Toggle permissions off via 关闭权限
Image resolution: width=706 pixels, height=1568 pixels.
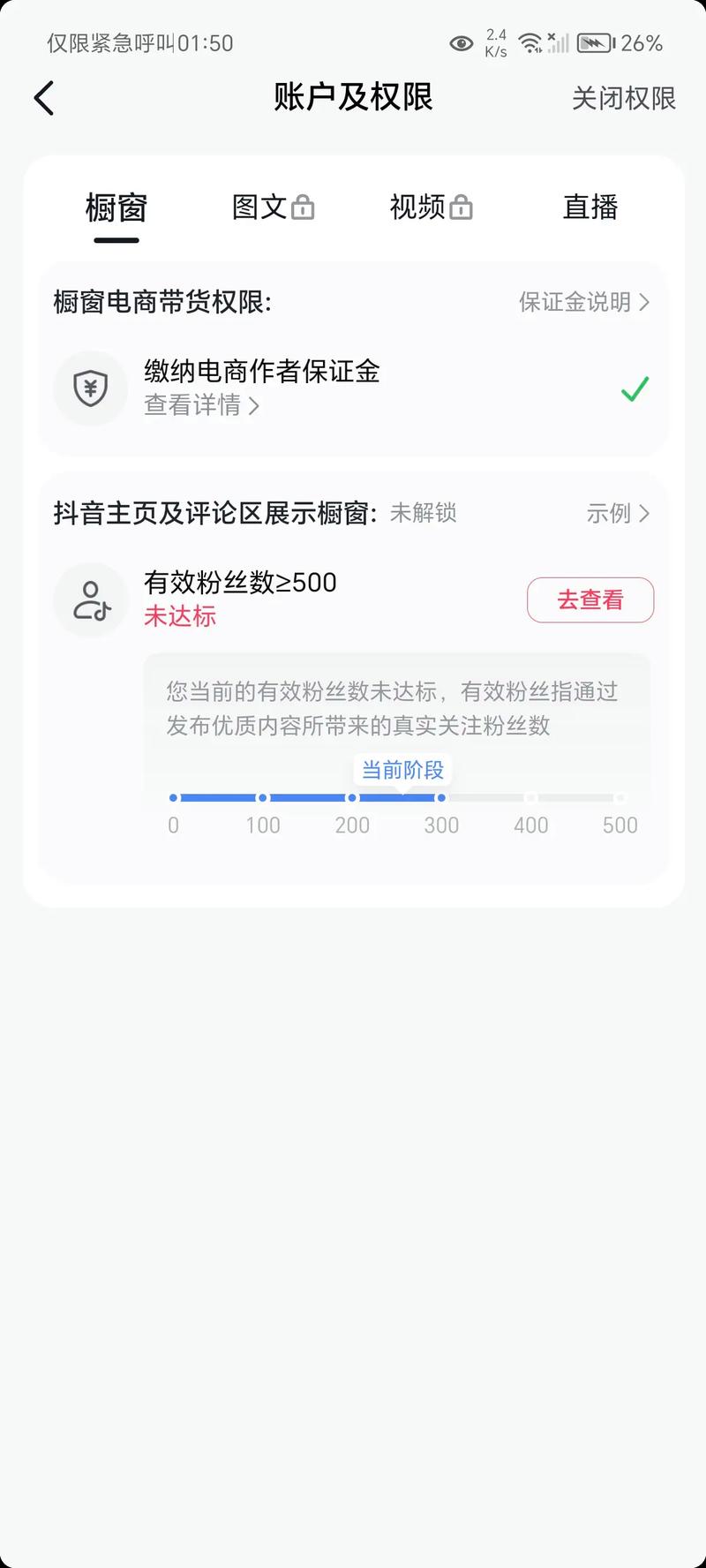click(623, 99)
